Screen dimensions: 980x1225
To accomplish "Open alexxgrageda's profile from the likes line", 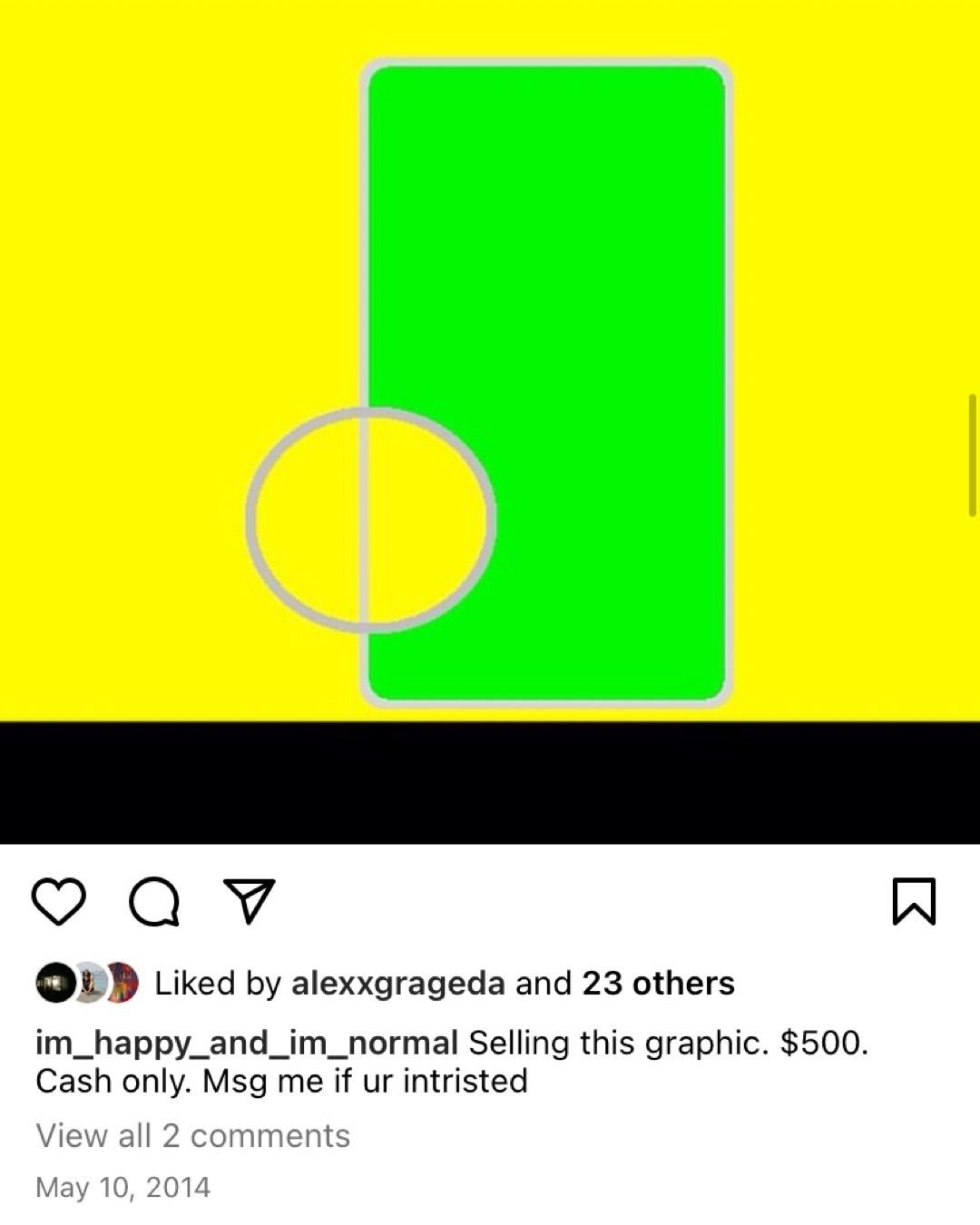I will coord(397,983).
